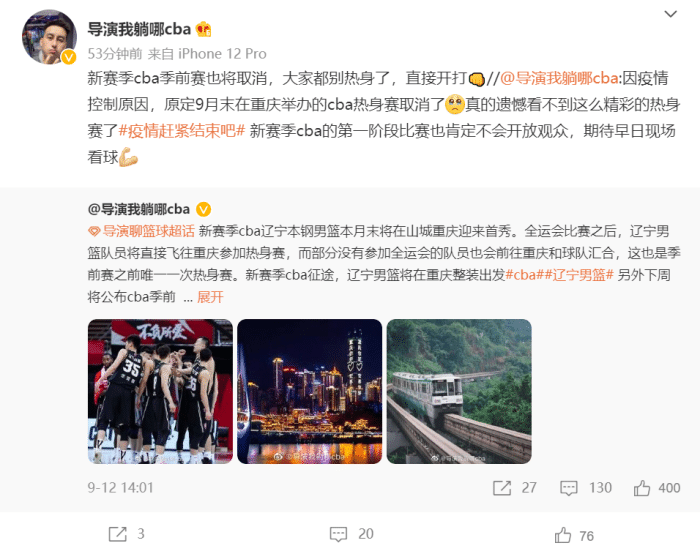Open the 20 comments on this post
This screenshot has height=554, width=700.
[x=351, y=534]
